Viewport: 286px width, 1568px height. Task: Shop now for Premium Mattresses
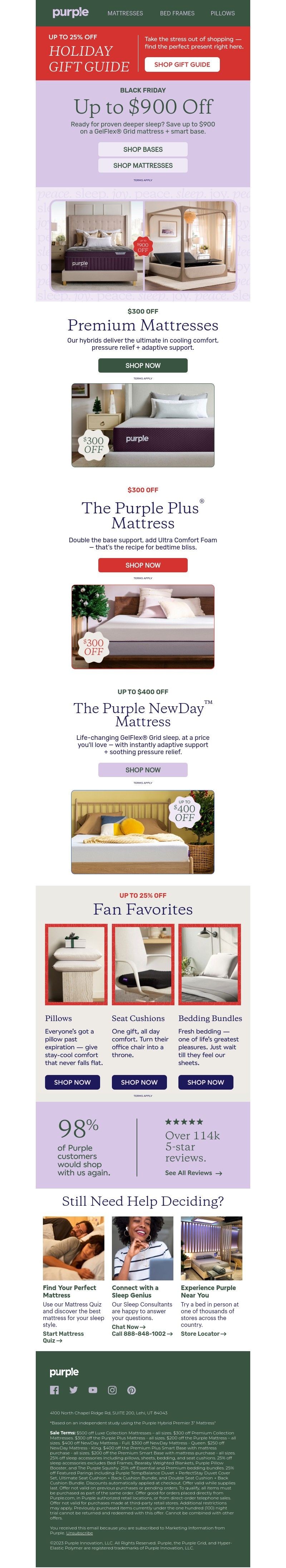[x=142, y=365]
